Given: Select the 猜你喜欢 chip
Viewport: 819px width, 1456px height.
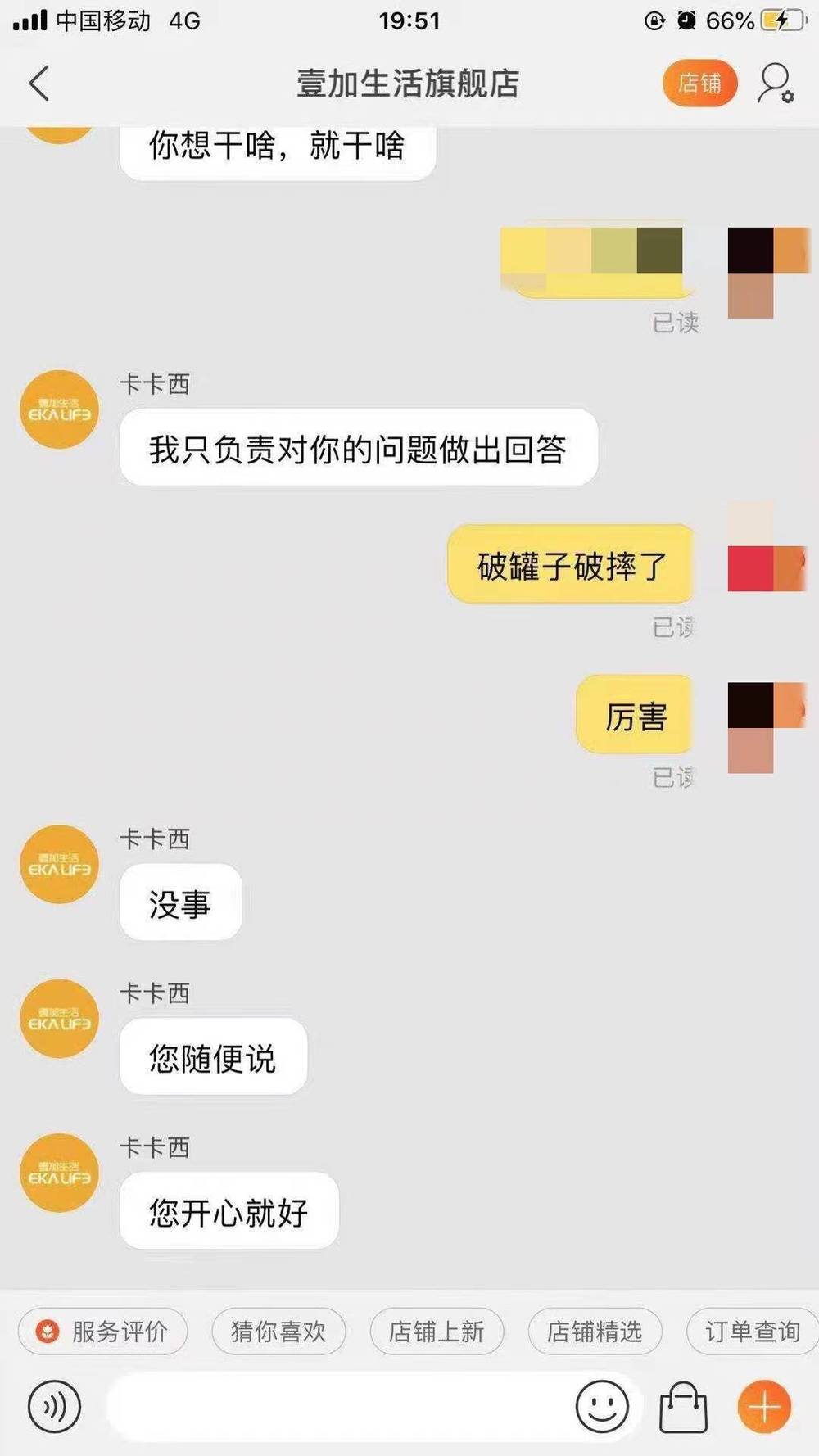Looking at the screenshot, I should point(278,1332).
